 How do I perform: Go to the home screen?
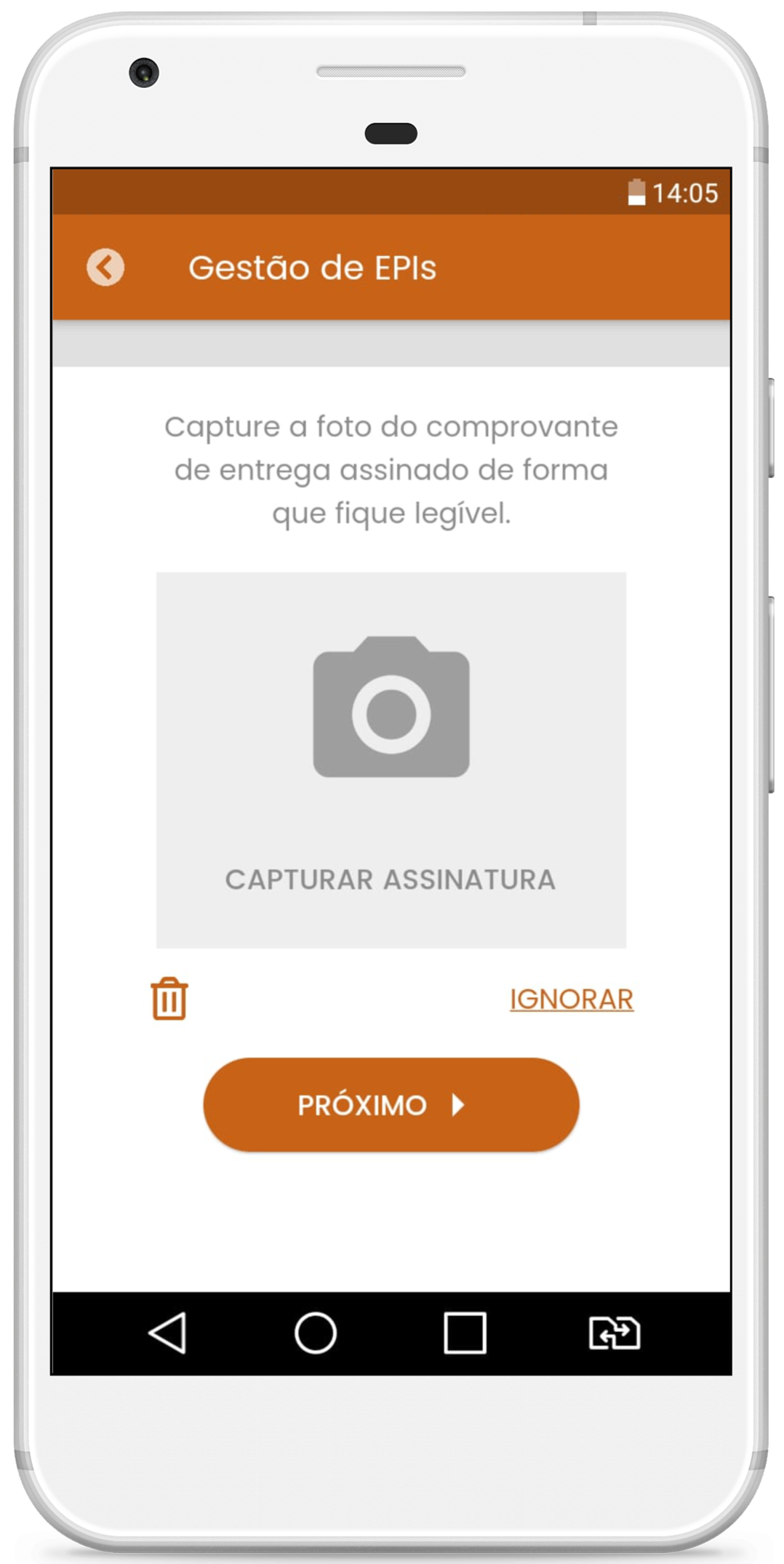315,1333
